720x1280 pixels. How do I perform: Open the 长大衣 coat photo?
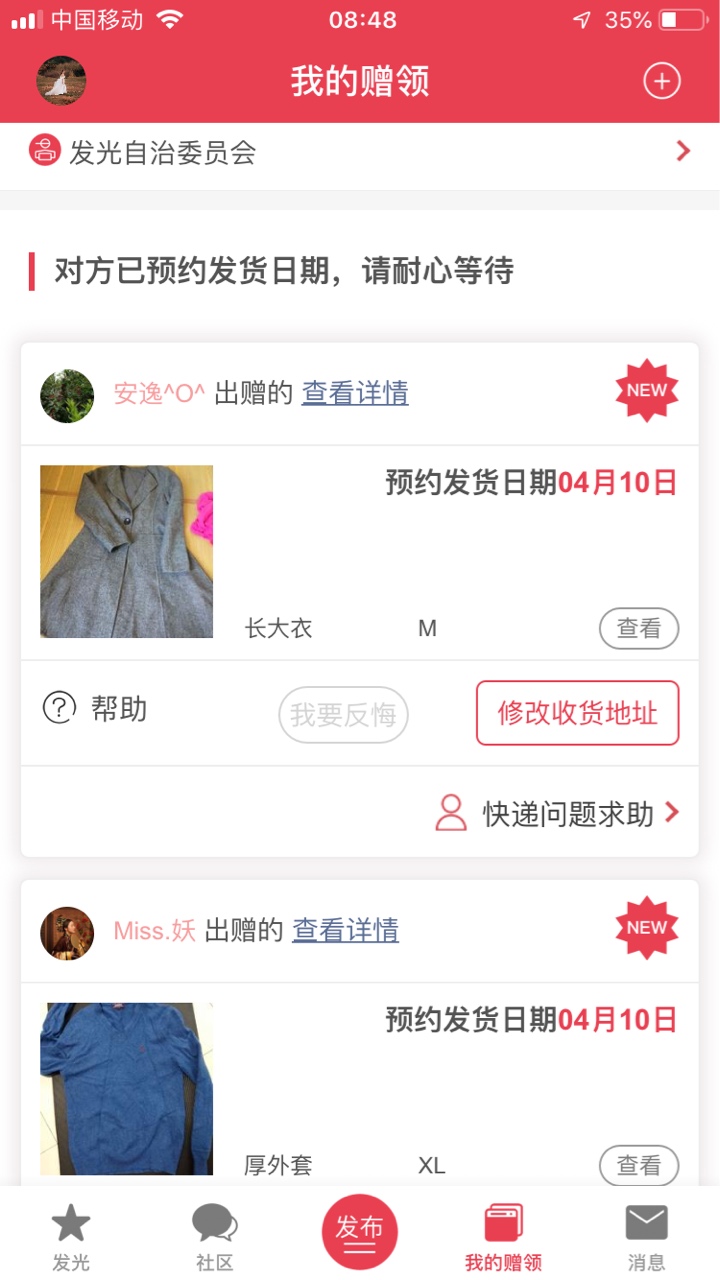(126, 551)
